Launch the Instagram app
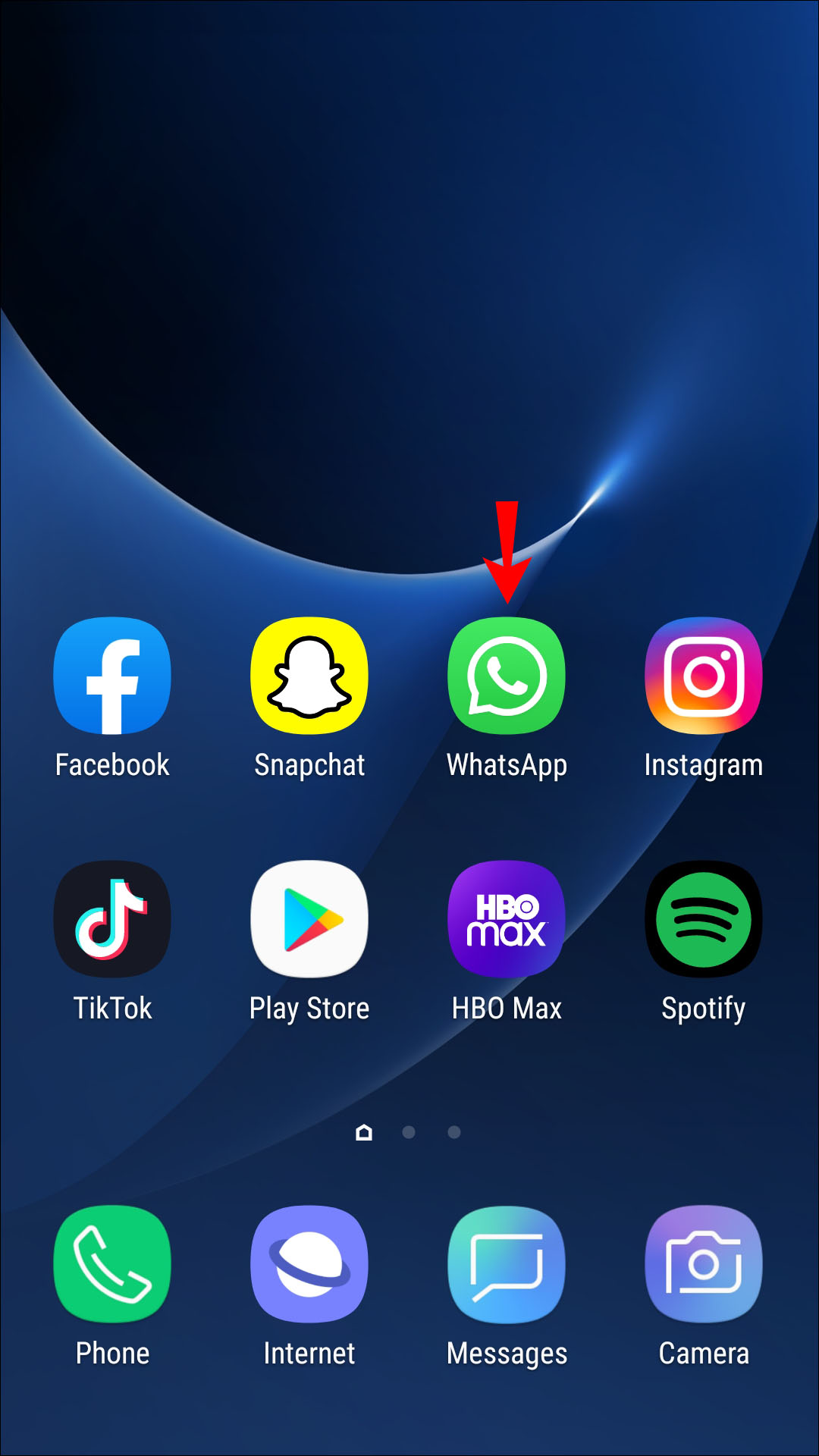Screen dimensions: 819x1456 pos(704,676)
